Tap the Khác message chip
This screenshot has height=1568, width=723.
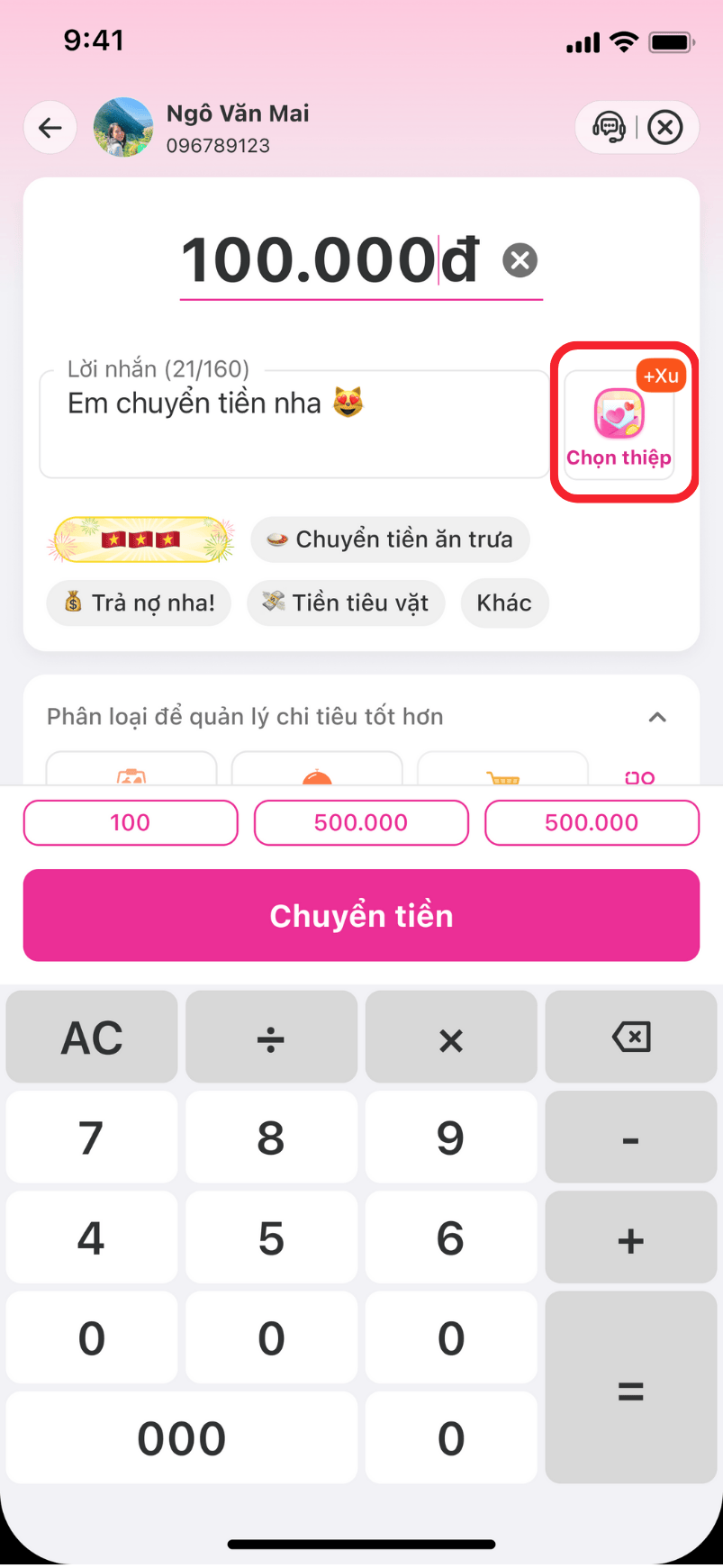pyautogui.click(x=504, y=603)
